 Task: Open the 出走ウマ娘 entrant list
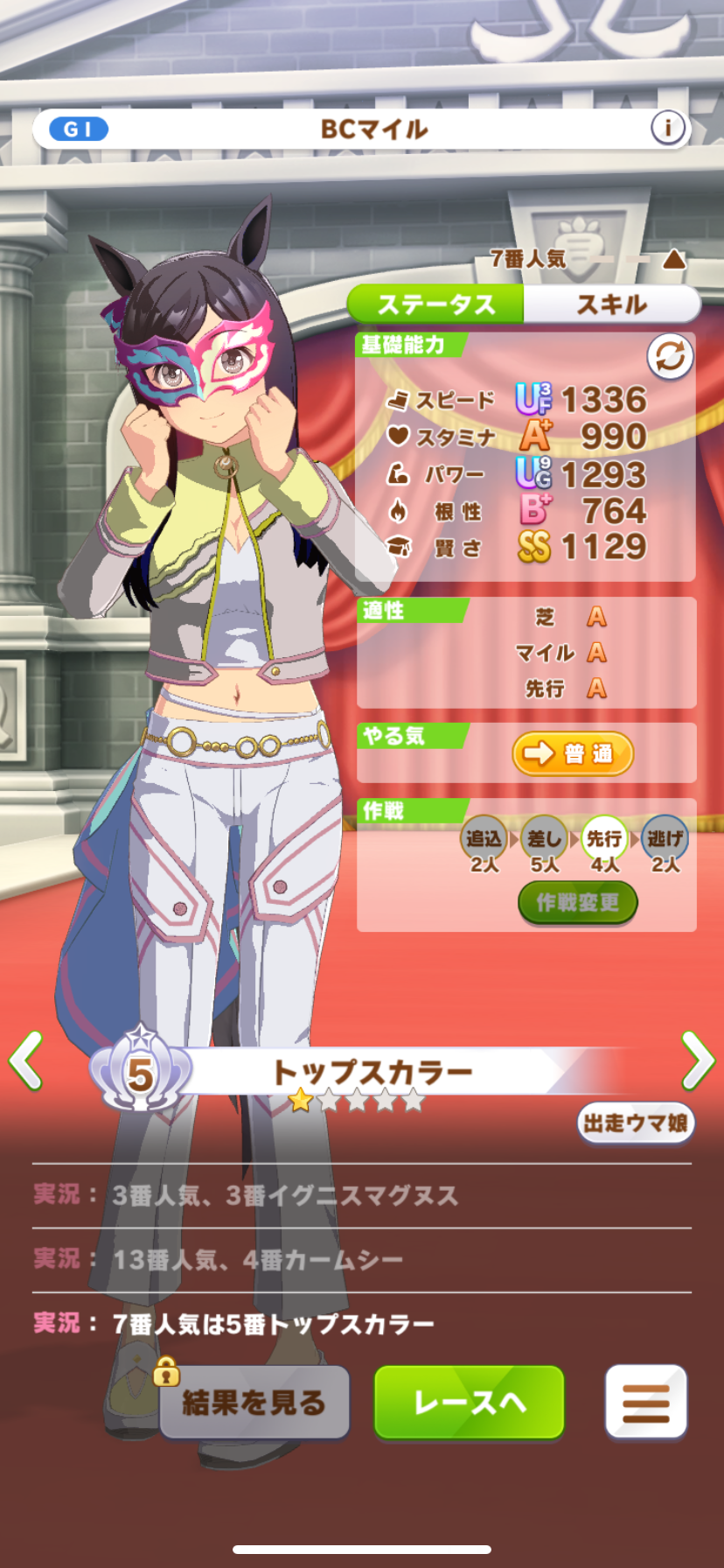tap(636, 1123)
